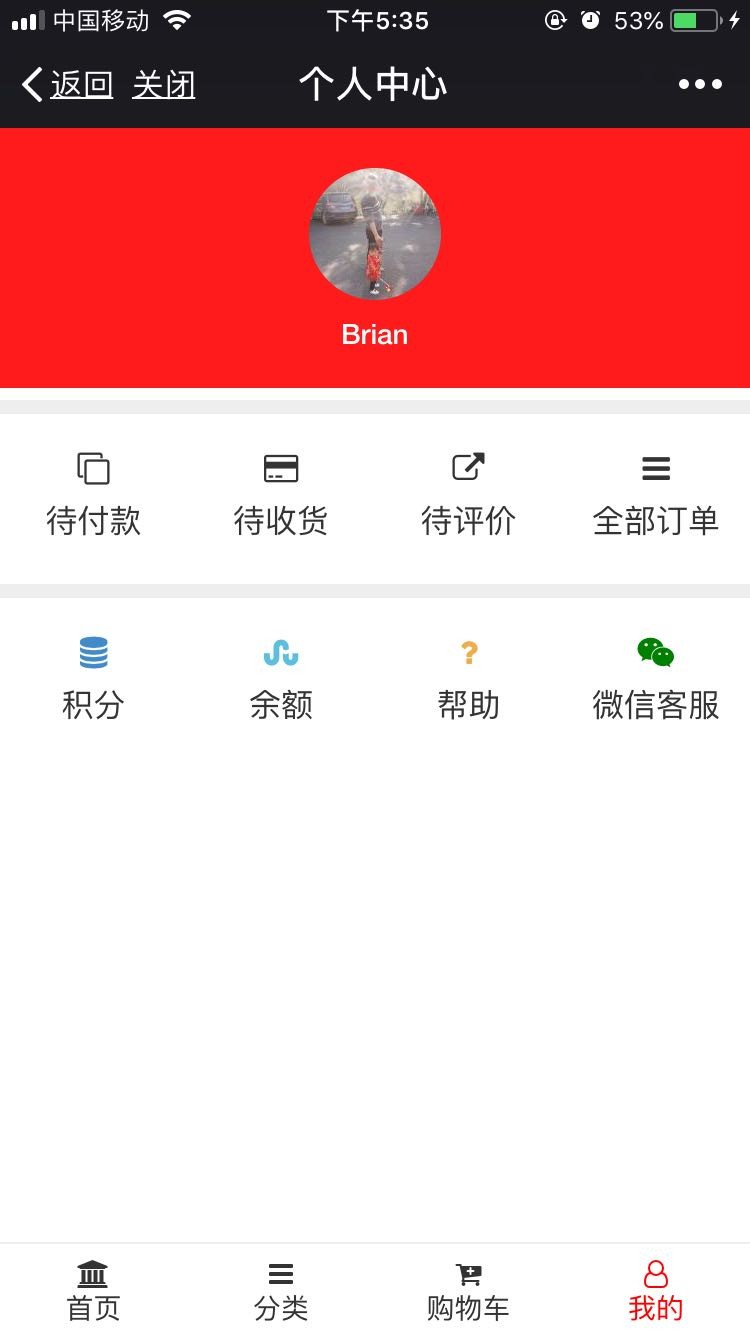Open the 积分 (points) page

(x=93, y=678)
